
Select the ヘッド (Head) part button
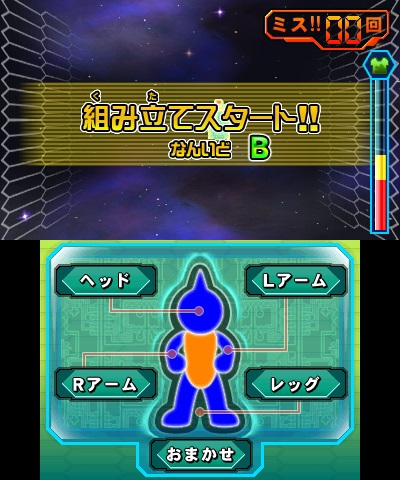pos(106,281)
